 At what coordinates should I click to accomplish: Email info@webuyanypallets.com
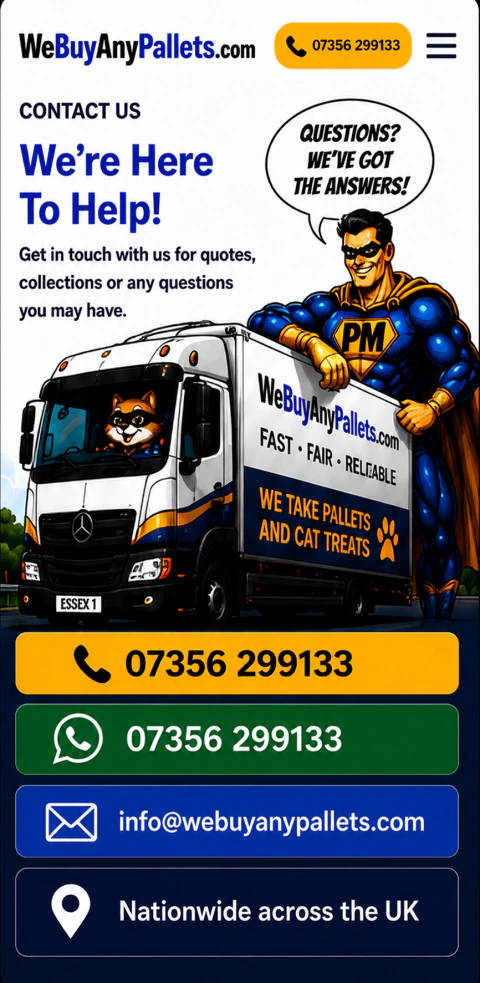[x=237, y=821]
